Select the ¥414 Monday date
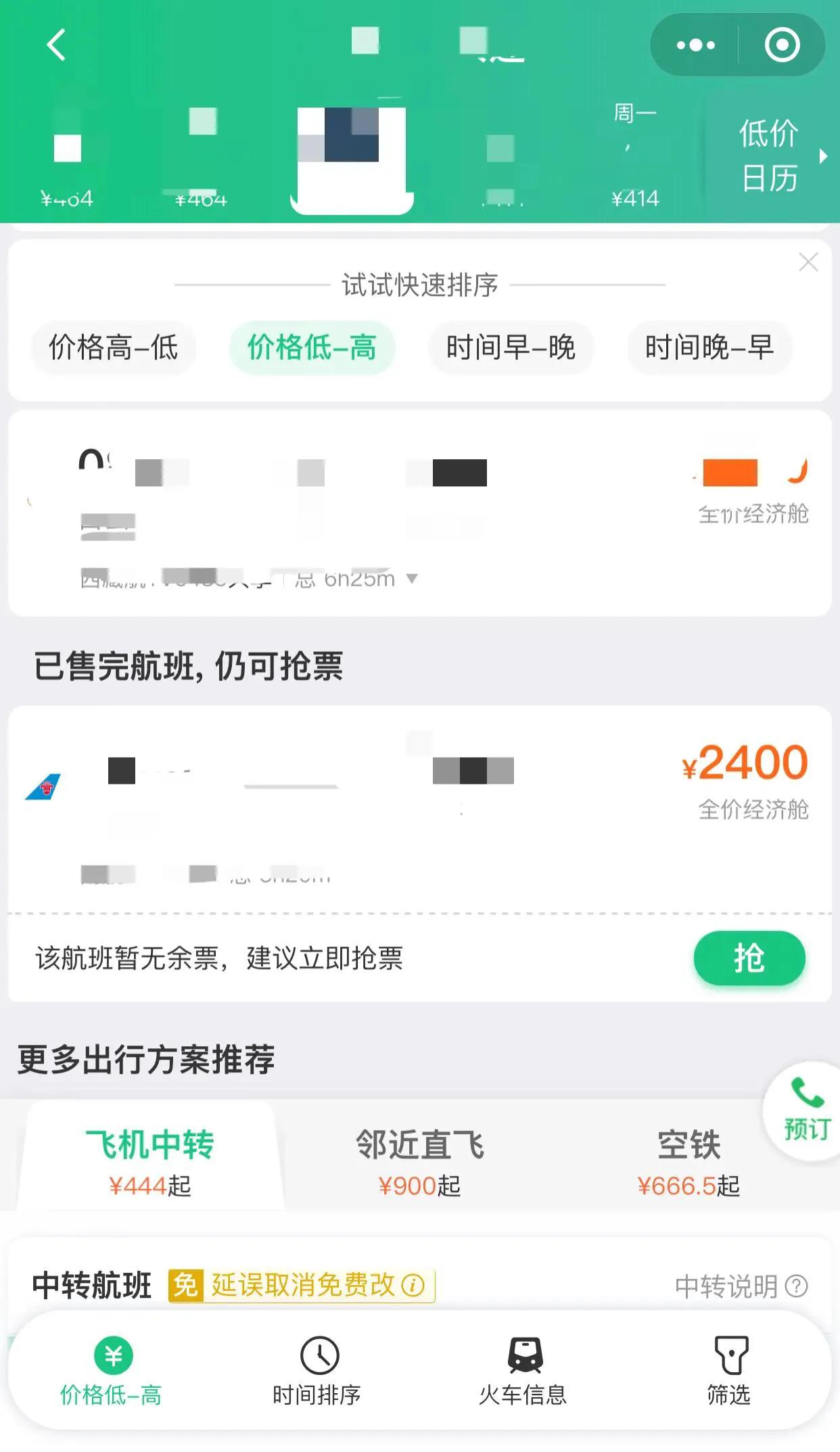This screenshot has height=1452, width=840. (634, 156)
